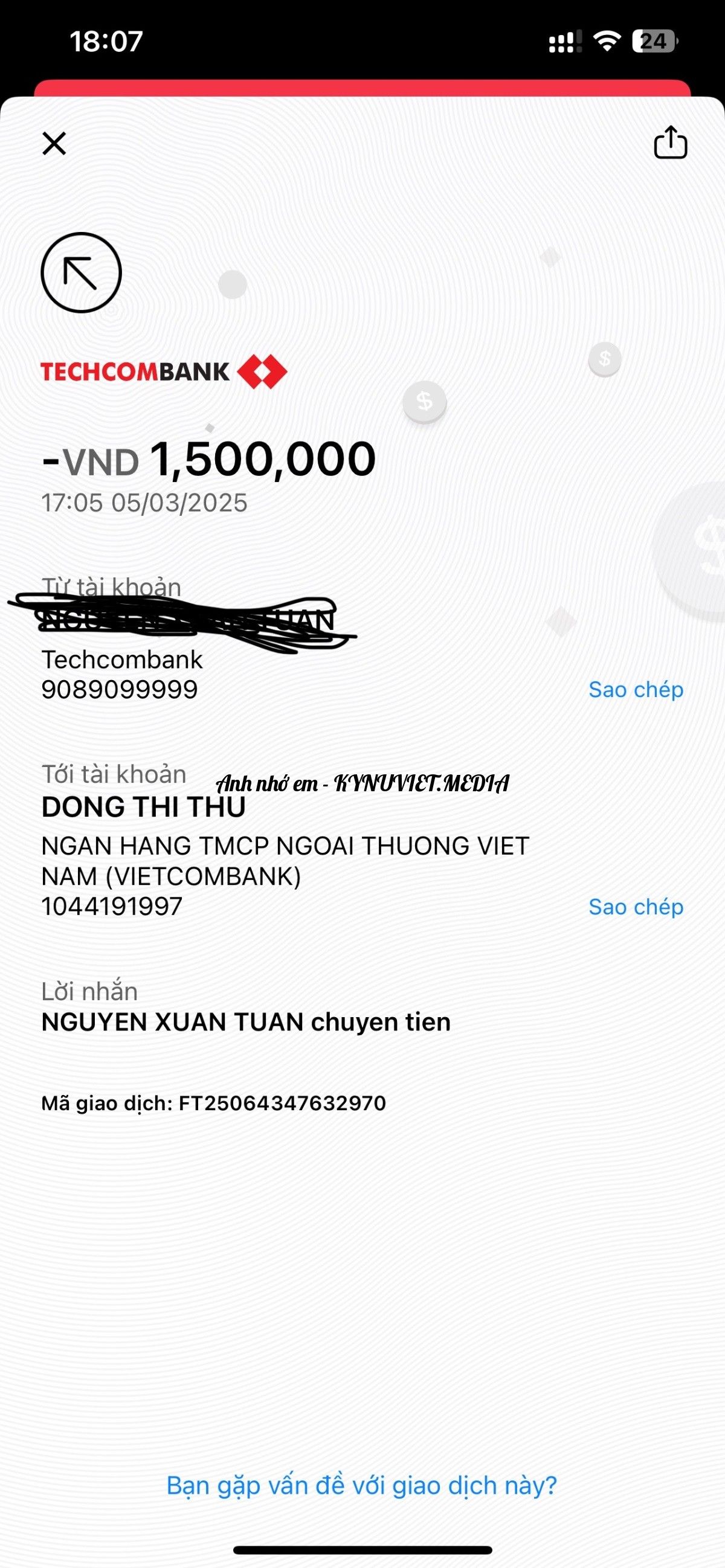
Task: Copy the source account number 9089099999
Action: 636,690
